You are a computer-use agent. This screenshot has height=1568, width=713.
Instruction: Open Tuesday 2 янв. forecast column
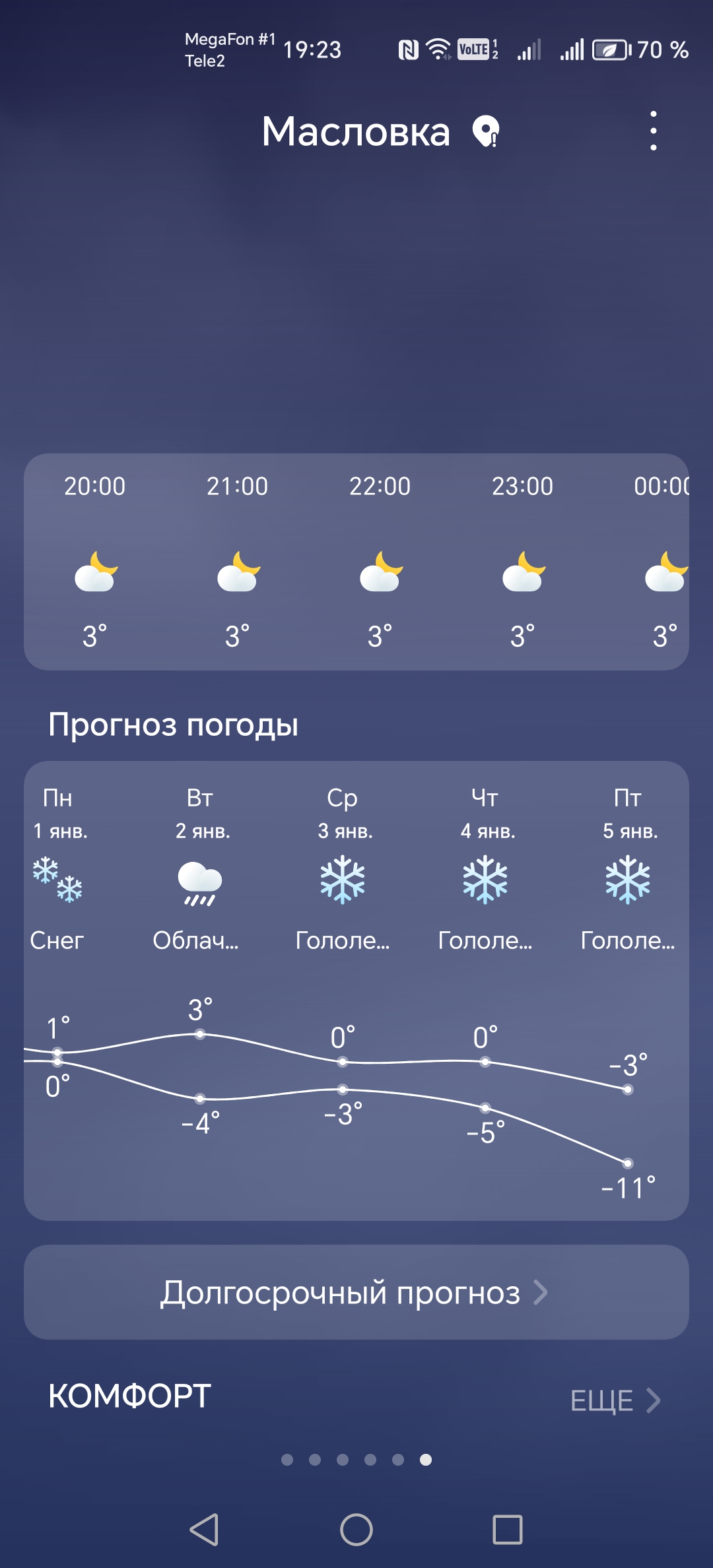coord(201,878)
